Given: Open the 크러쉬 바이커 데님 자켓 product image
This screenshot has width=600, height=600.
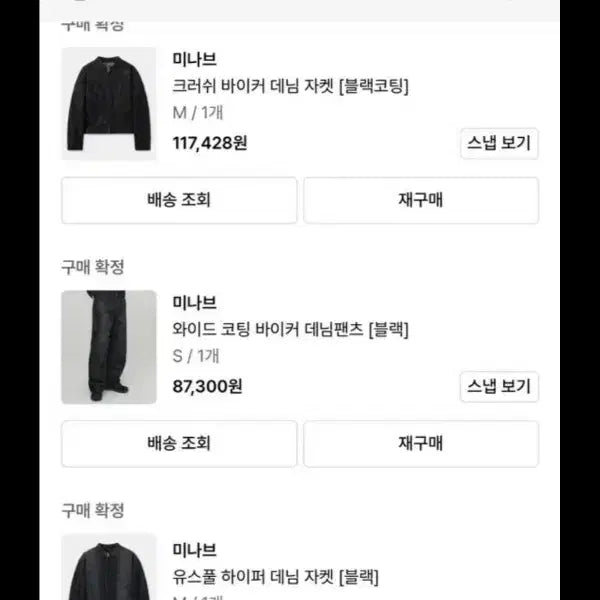Looking at the screenshot, I should tap(109, 103).
